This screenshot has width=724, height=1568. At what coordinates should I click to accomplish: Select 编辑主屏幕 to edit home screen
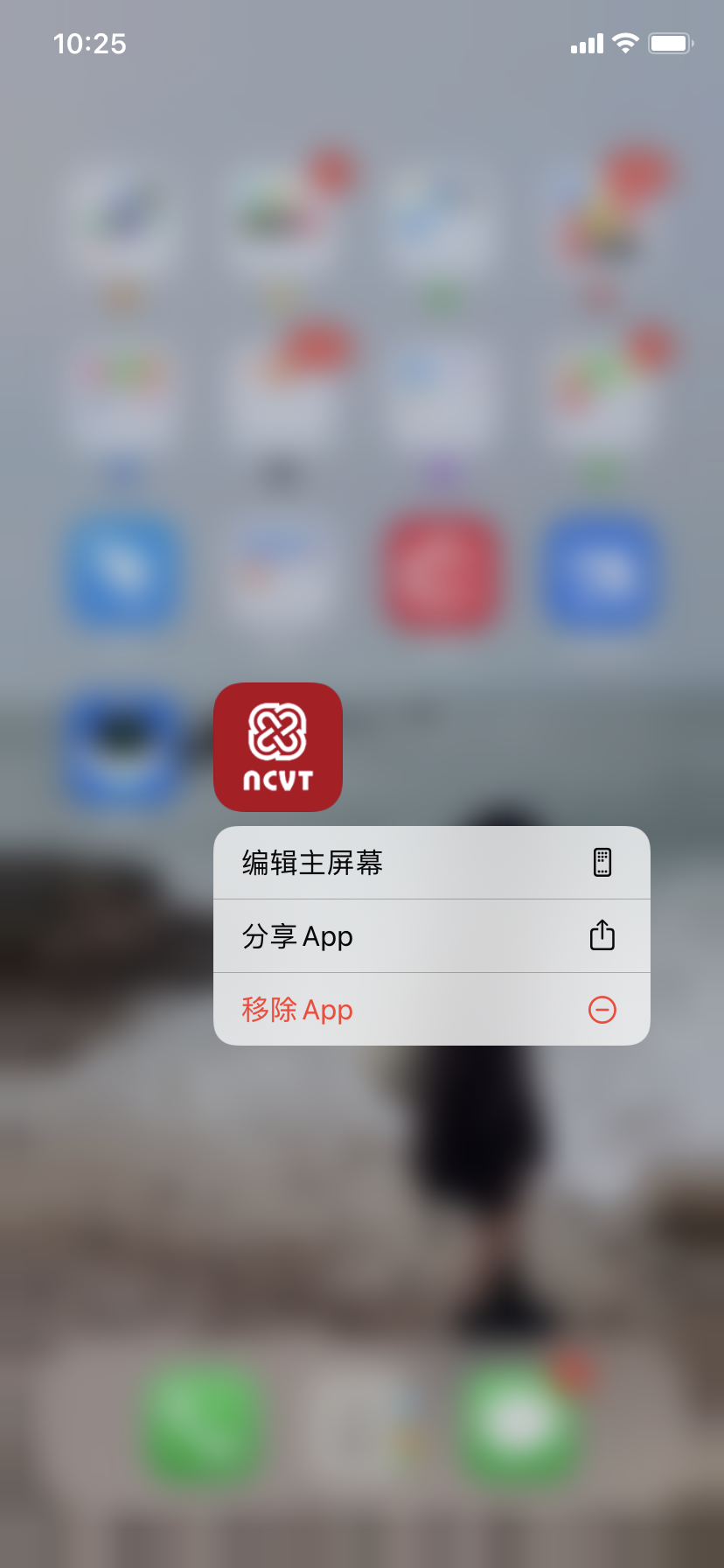point(431,863)
